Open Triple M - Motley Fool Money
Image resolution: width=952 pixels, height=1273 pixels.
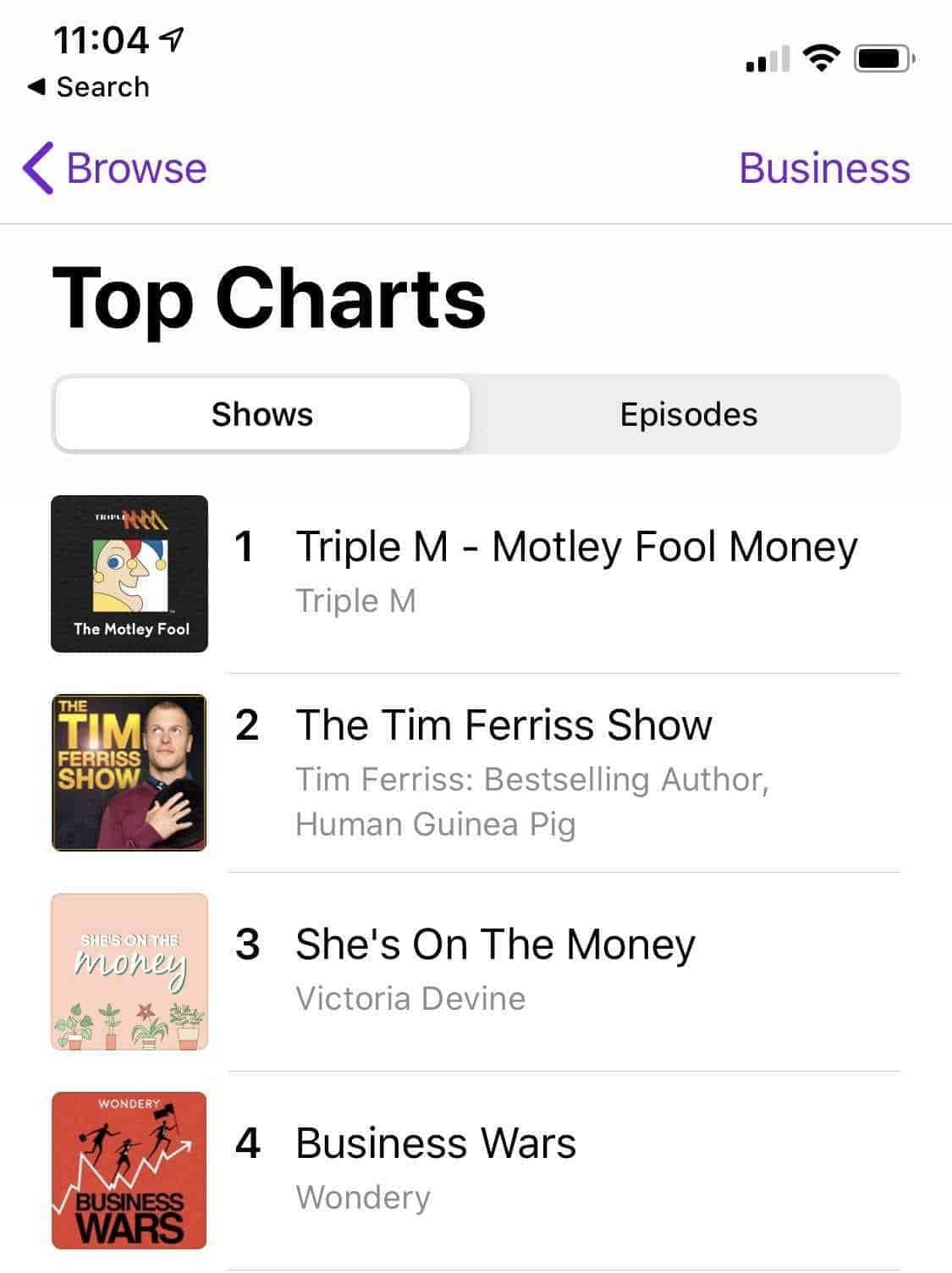575,547
